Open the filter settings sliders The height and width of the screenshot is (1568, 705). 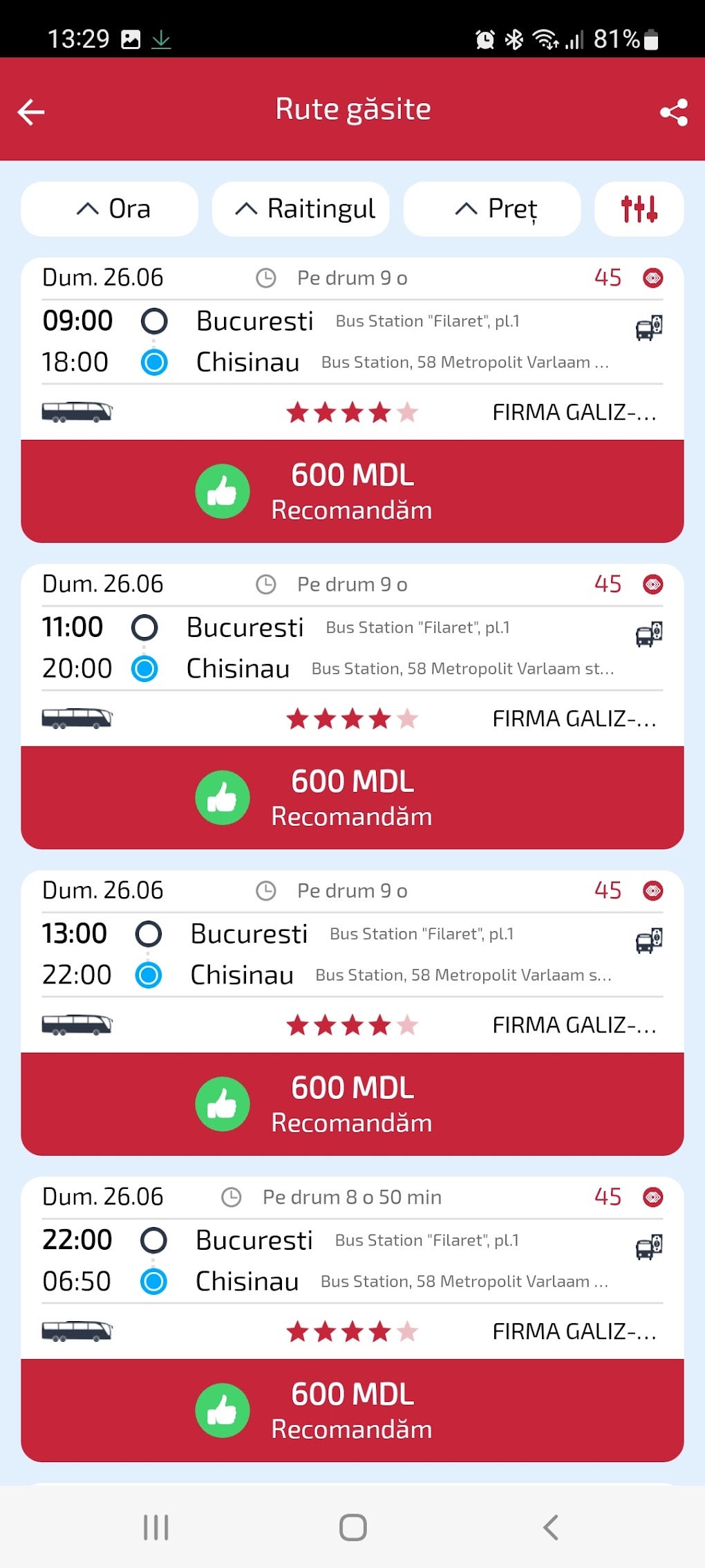(x=639, y=209)
